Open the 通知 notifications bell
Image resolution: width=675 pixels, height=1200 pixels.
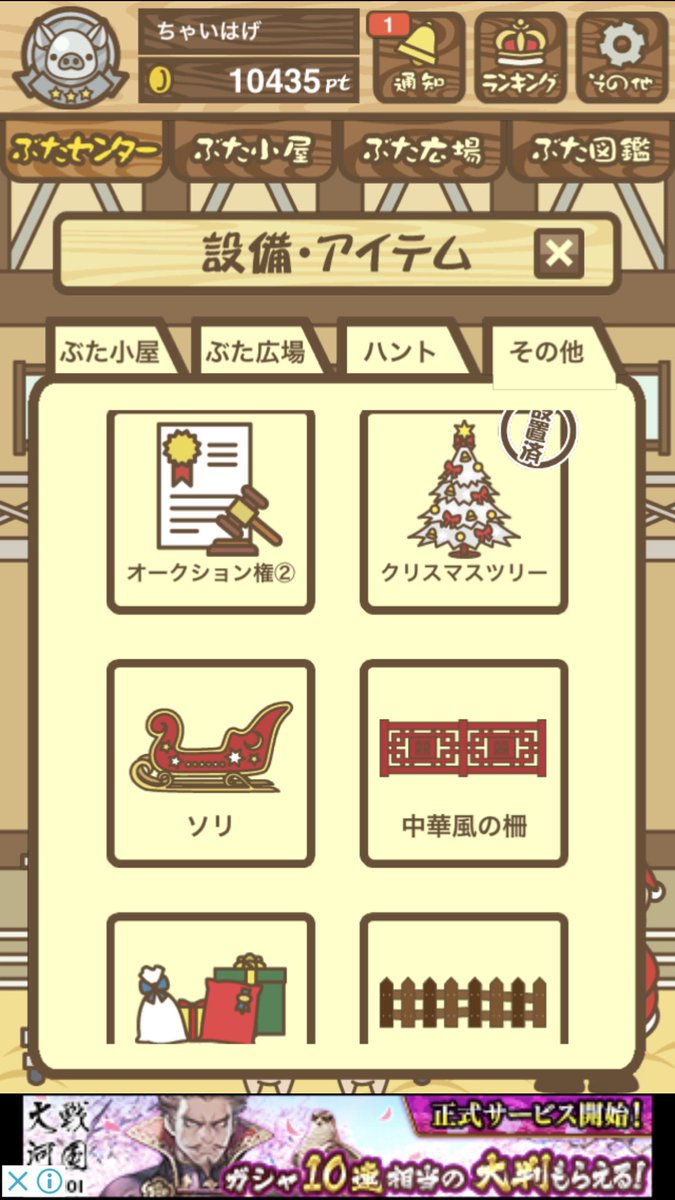[x=419, y=56]
